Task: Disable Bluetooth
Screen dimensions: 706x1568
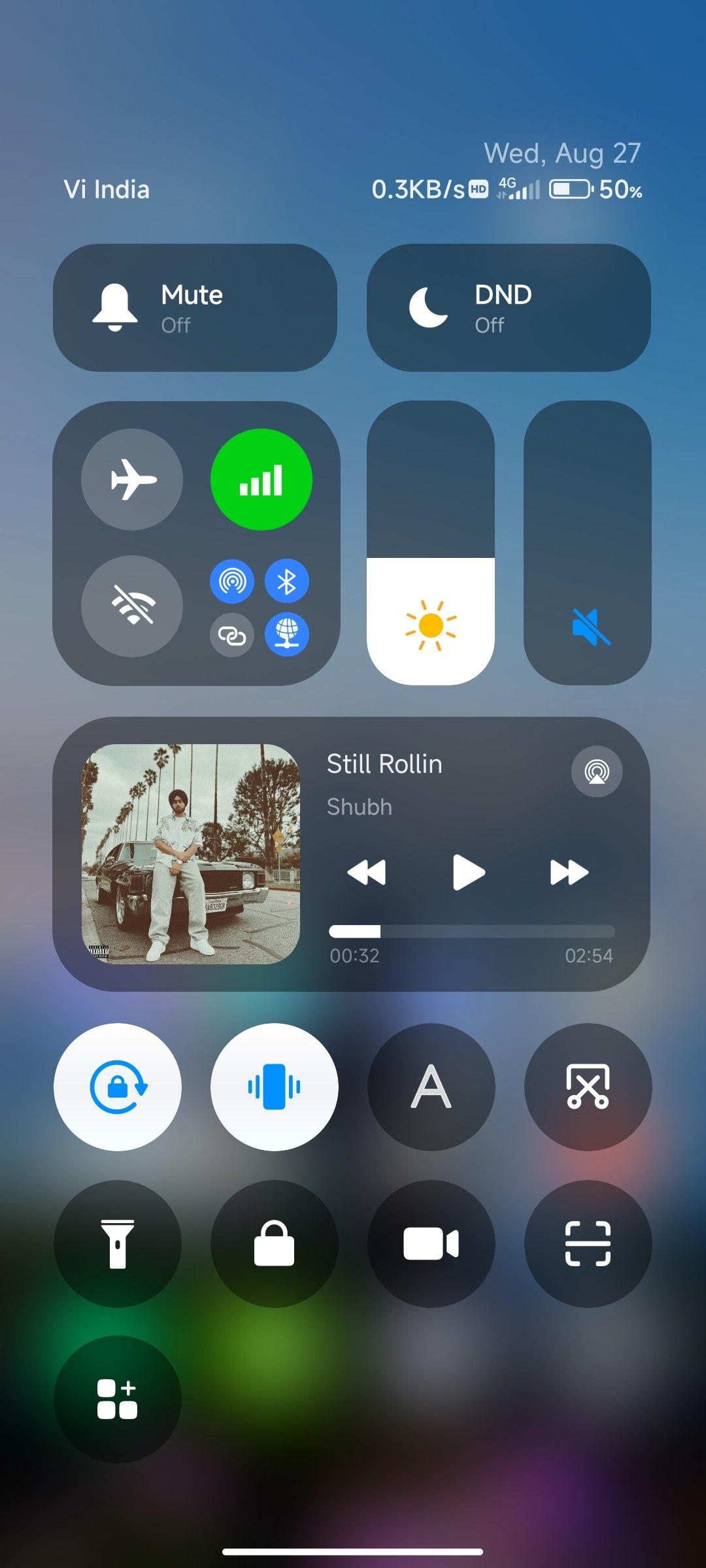Action: 287,581
